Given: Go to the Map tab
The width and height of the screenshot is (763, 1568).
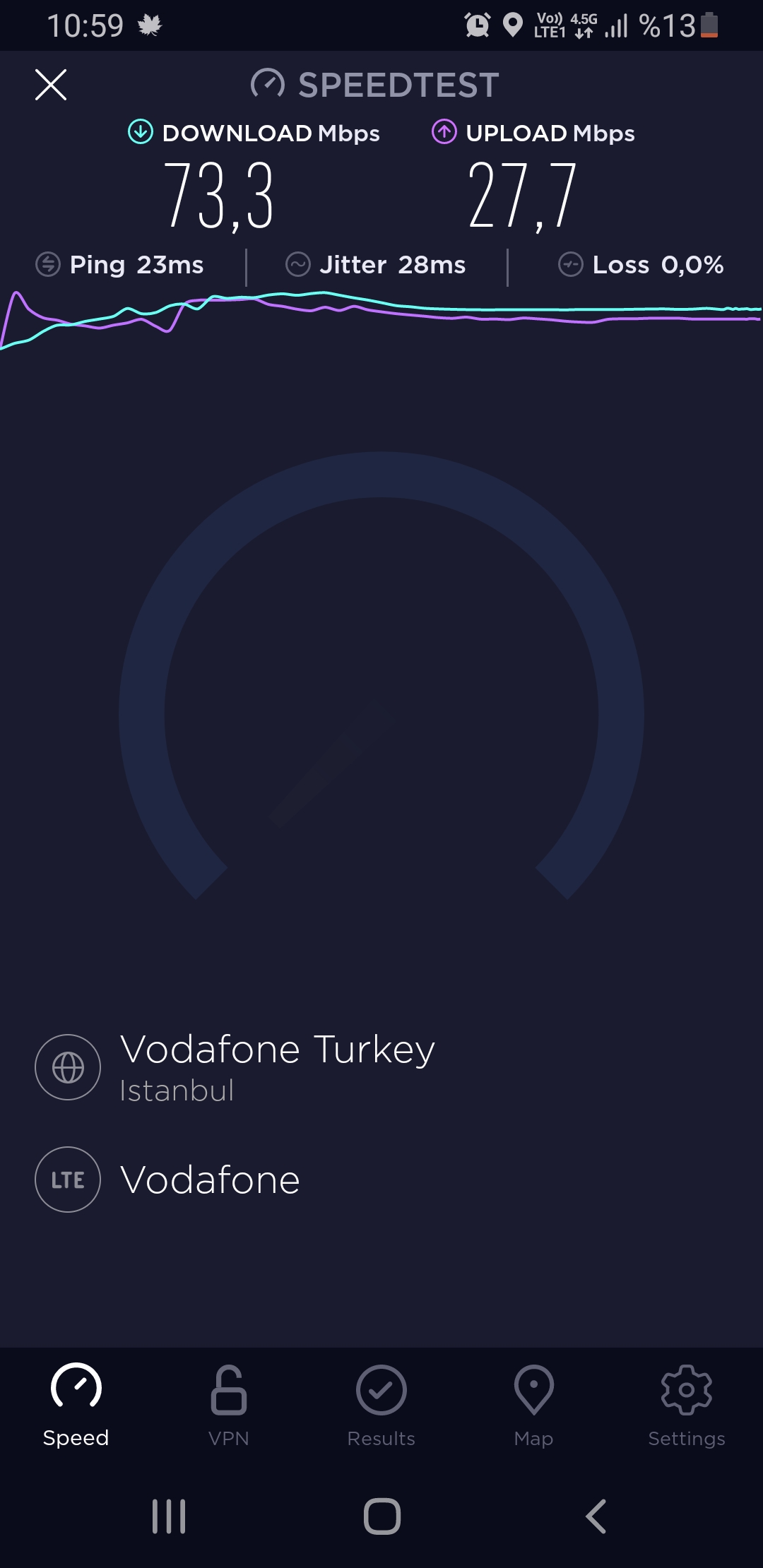Looking at the screenshot, I should point(534,1406).
